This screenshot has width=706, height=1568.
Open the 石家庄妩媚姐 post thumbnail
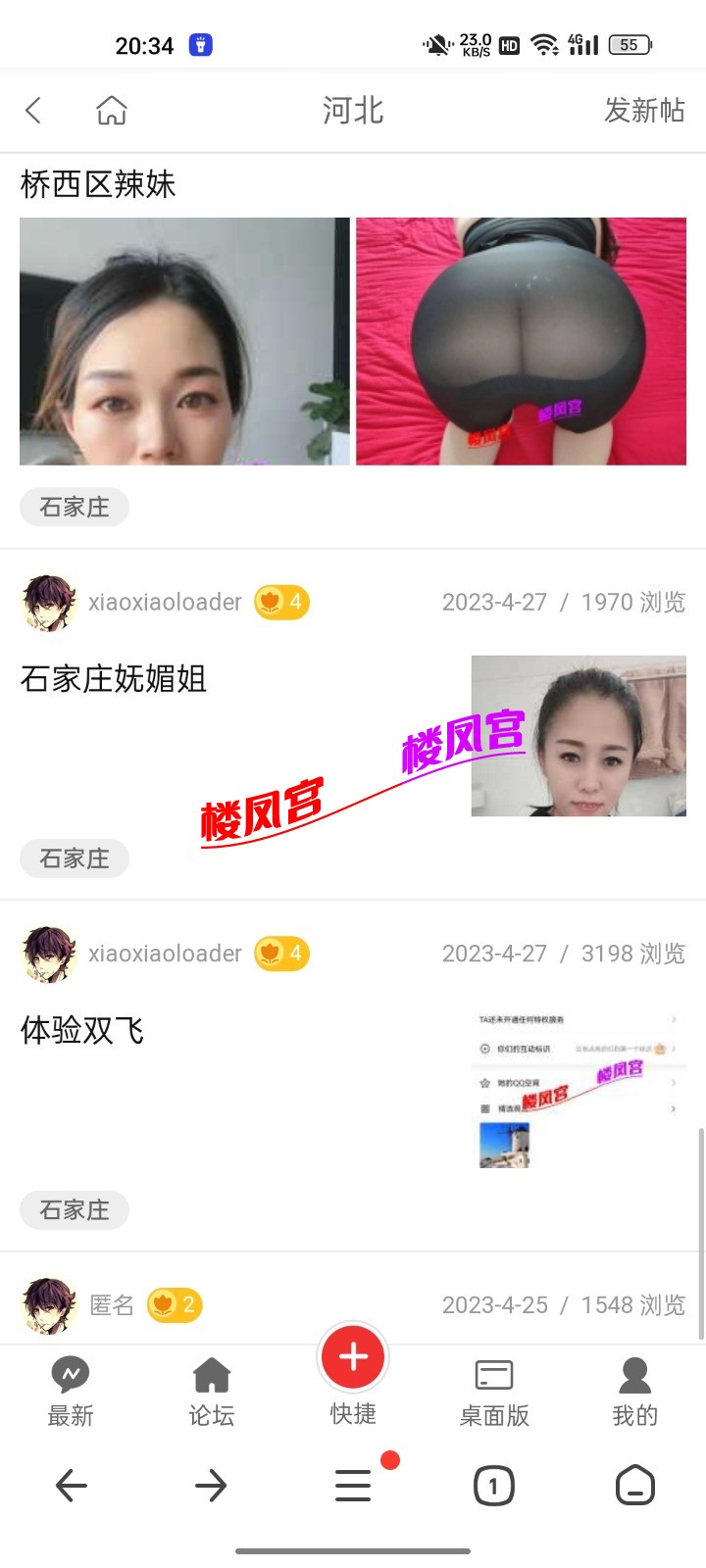pyautogui.click(x=578, y=735)
